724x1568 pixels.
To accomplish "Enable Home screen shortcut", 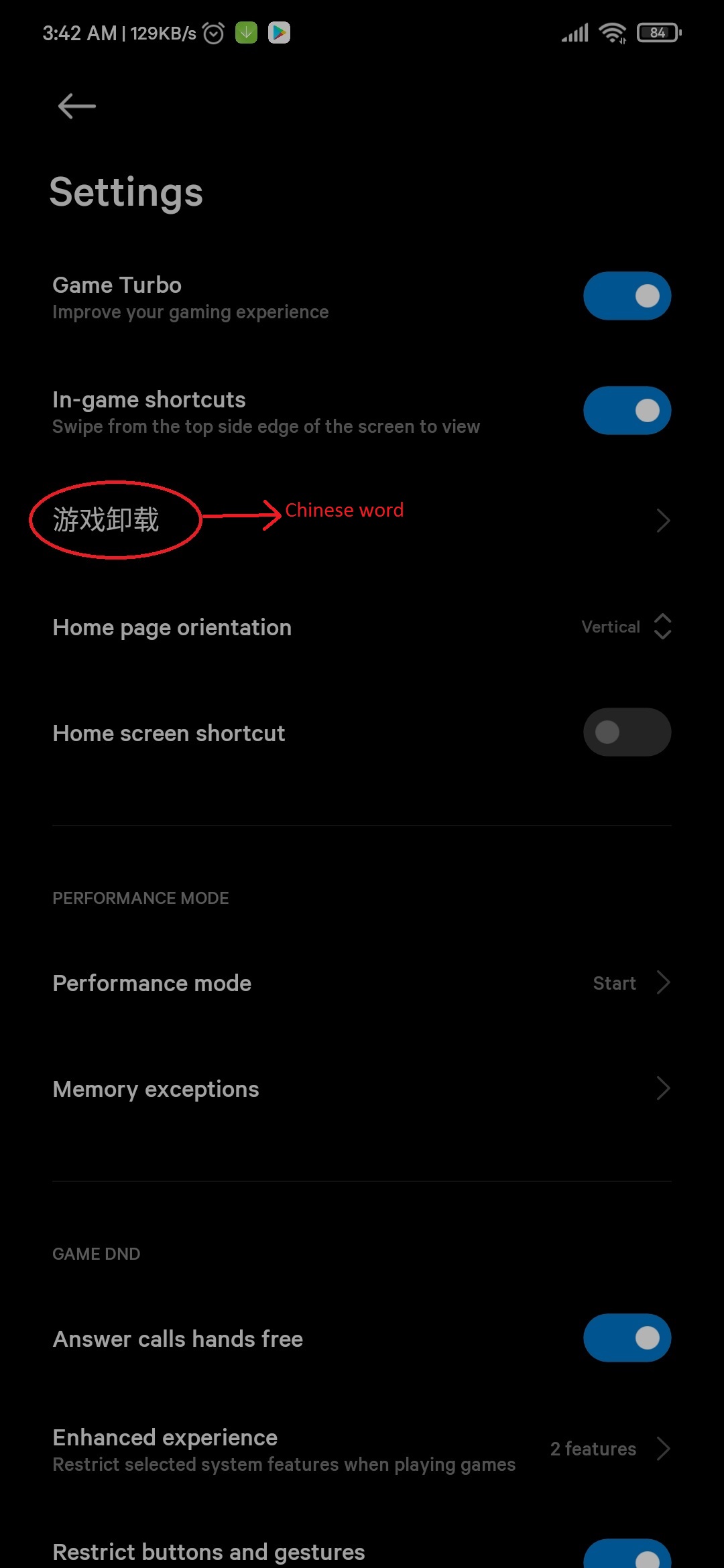I will coord(627,732).
